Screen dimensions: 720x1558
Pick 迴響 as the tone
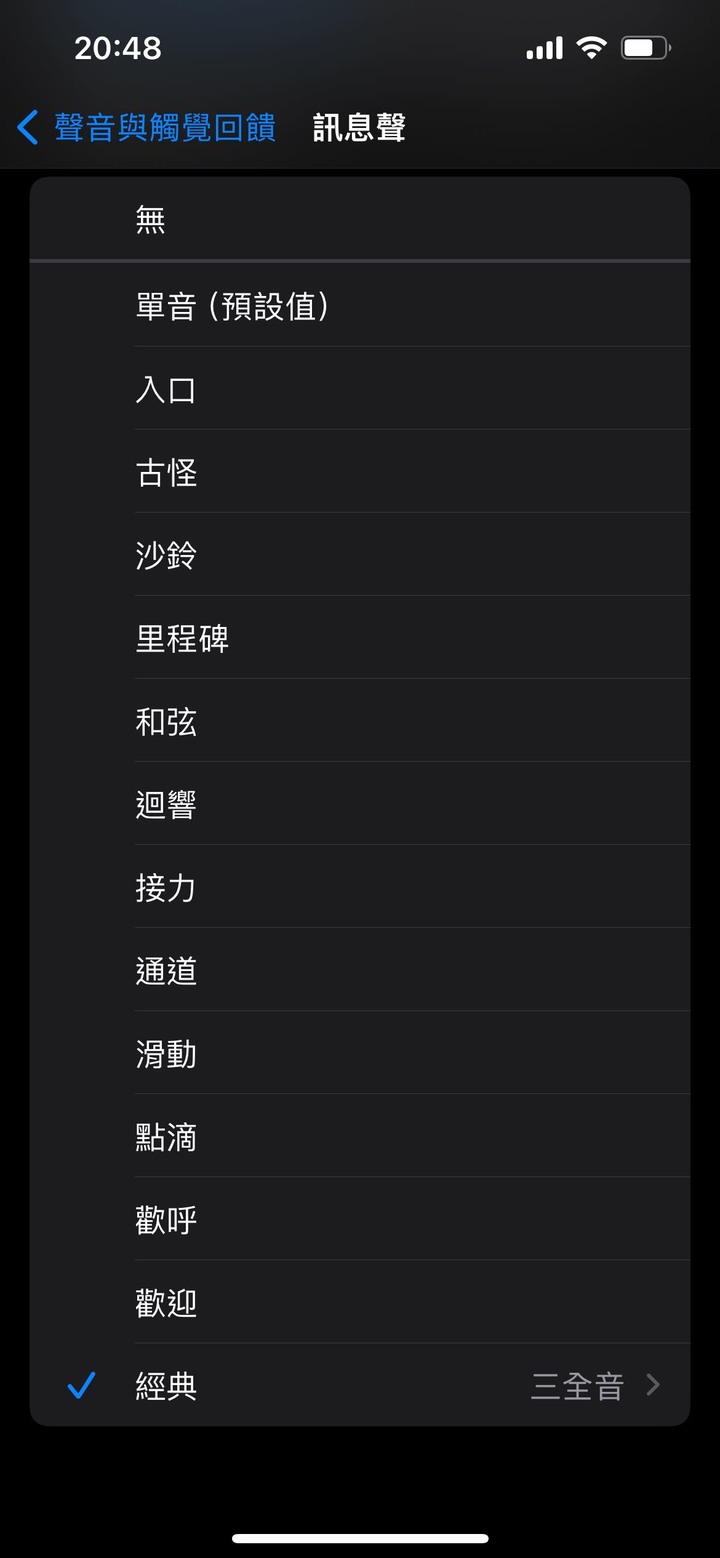click(x=360, y=804)
